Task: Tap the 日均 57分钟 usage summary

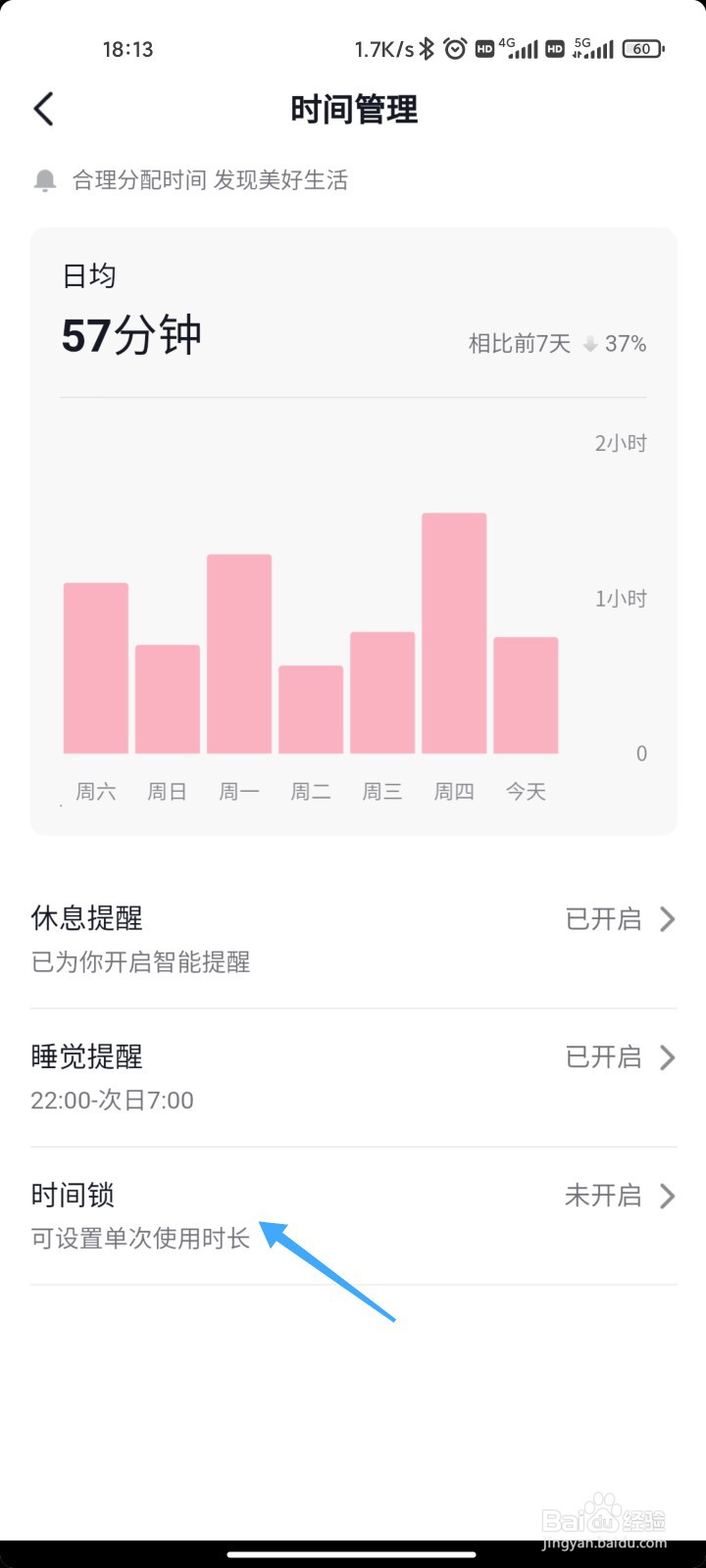Action: point(131,333)
